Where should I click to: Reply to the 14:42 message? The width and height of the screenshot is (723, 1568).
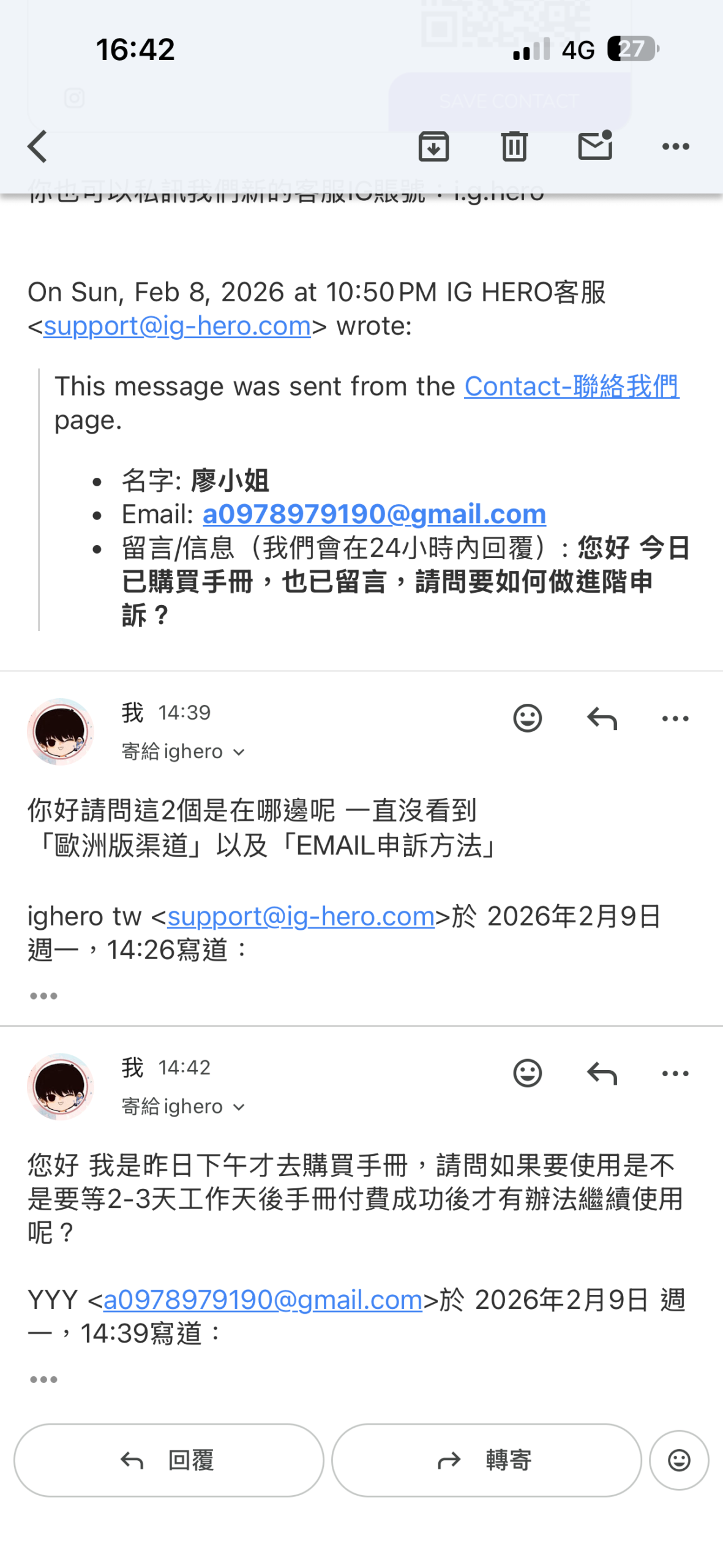602,1073
